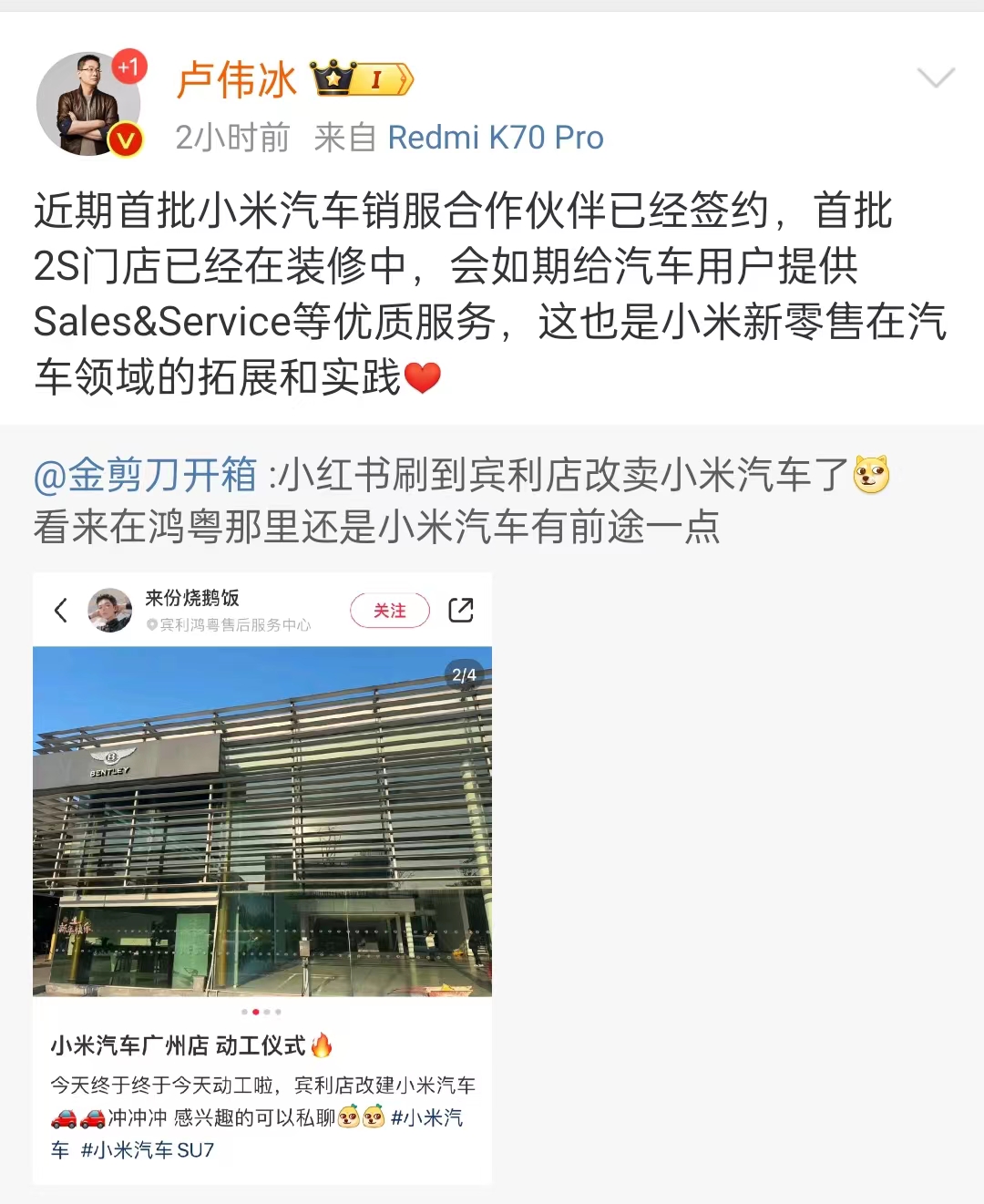Viewport: 984px width, 1204px height.
Task: Open the Redmi K70 Pro source link
Action: [495, 138]
